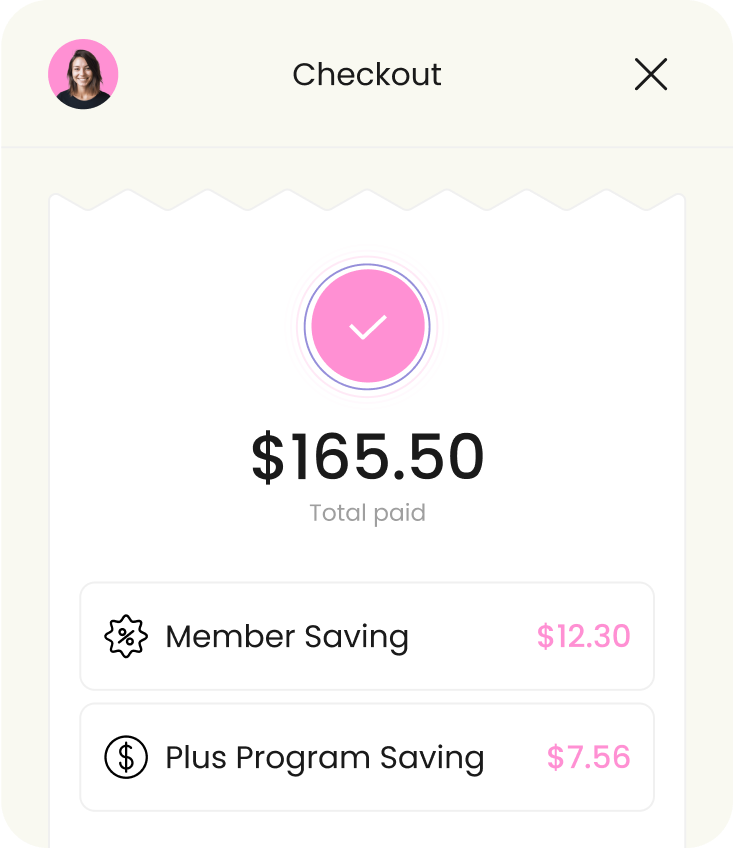Click the $165.50 total amount
The height and width of the screenshot is (848, 733).
pos(367,457)
